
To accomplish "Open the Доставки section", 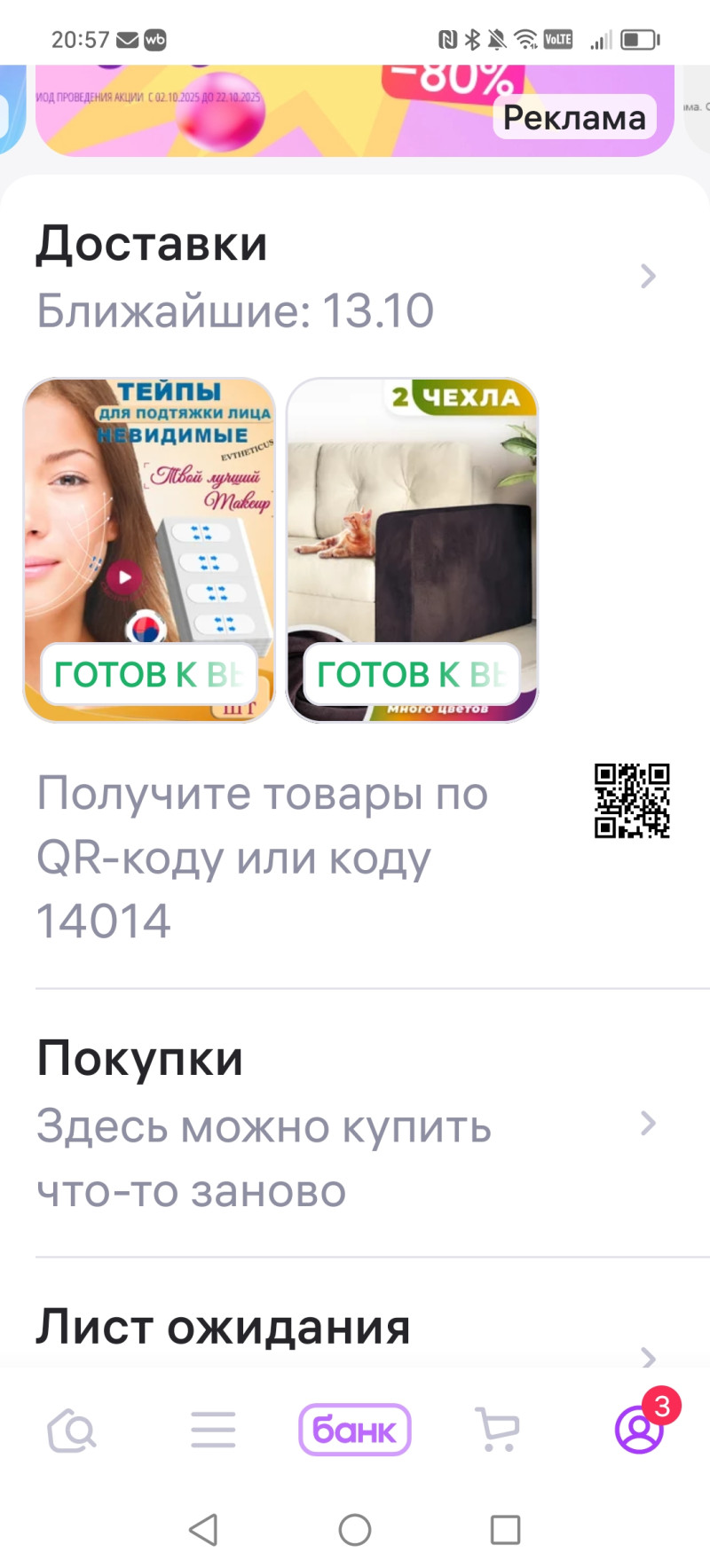I will click(x=346, y=277).
